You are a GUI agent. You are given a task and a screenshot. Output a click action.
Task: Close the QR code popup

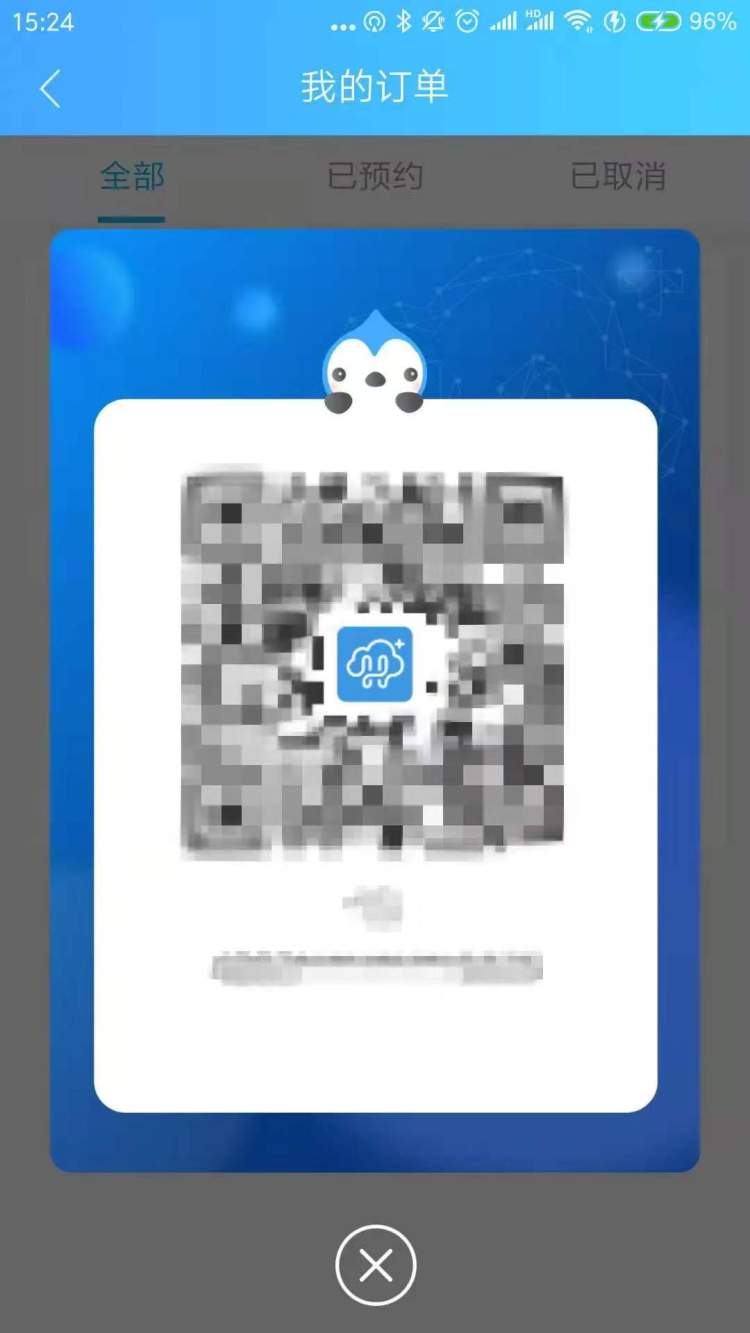pos(375,1266)
